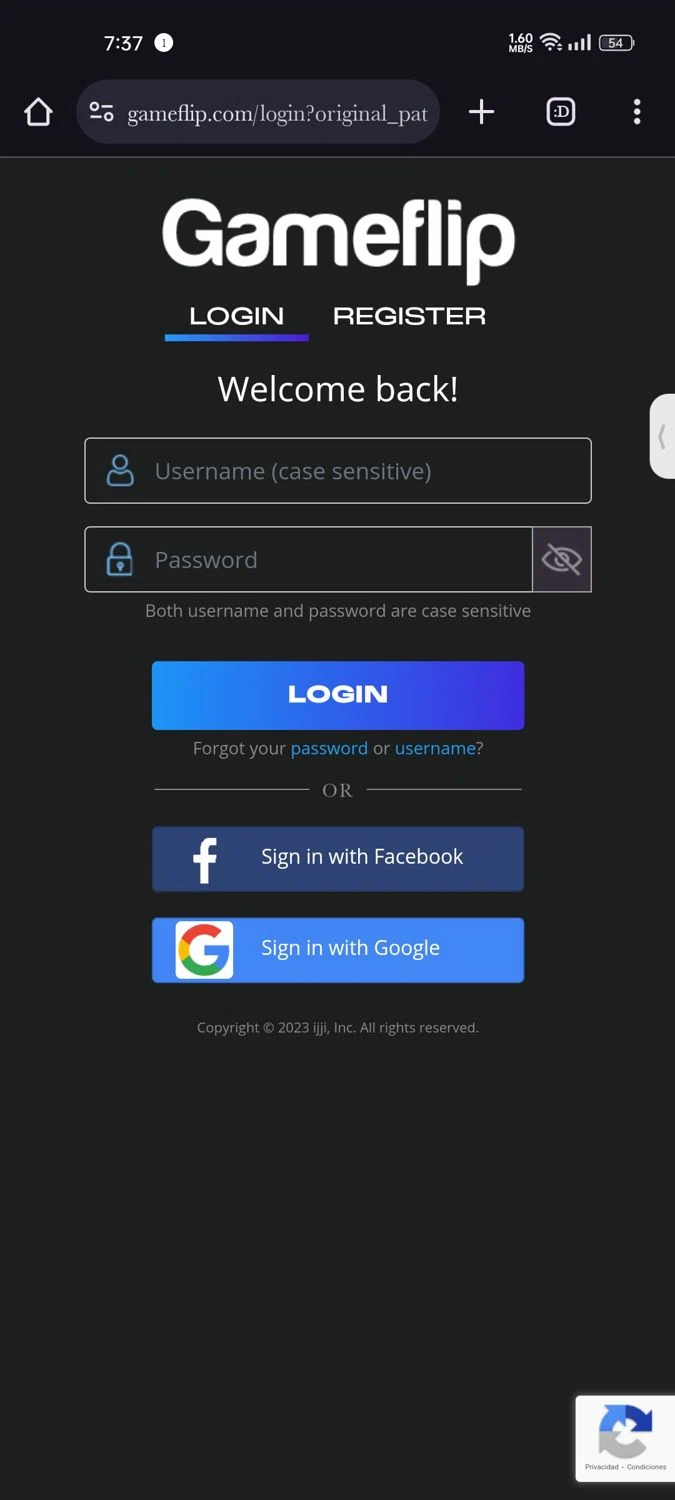Go to the browser home page
Viewport: 675px width, 1500px height.
pos(38,112)
